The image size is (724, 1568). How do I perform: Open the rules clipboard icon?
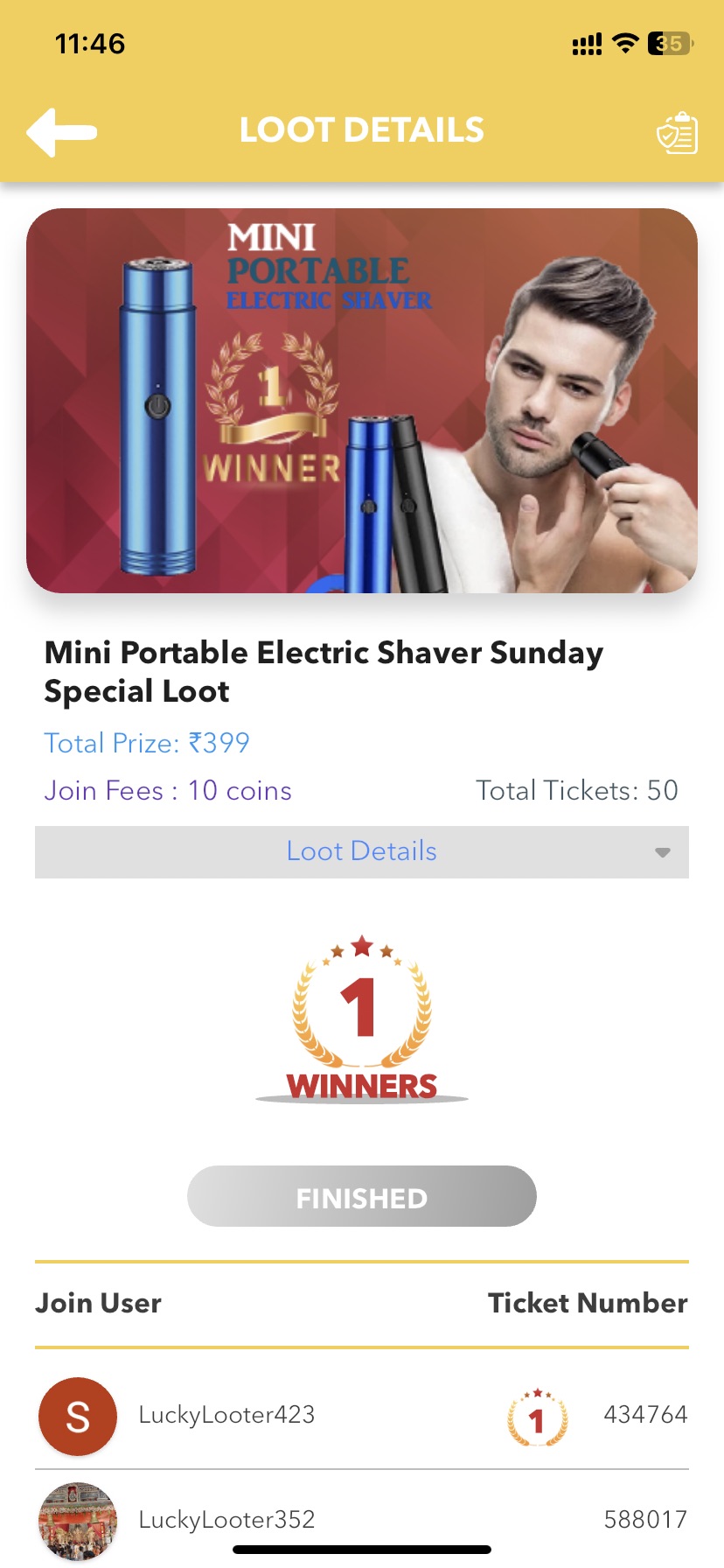pyautogui.click(x=677, y=133)
